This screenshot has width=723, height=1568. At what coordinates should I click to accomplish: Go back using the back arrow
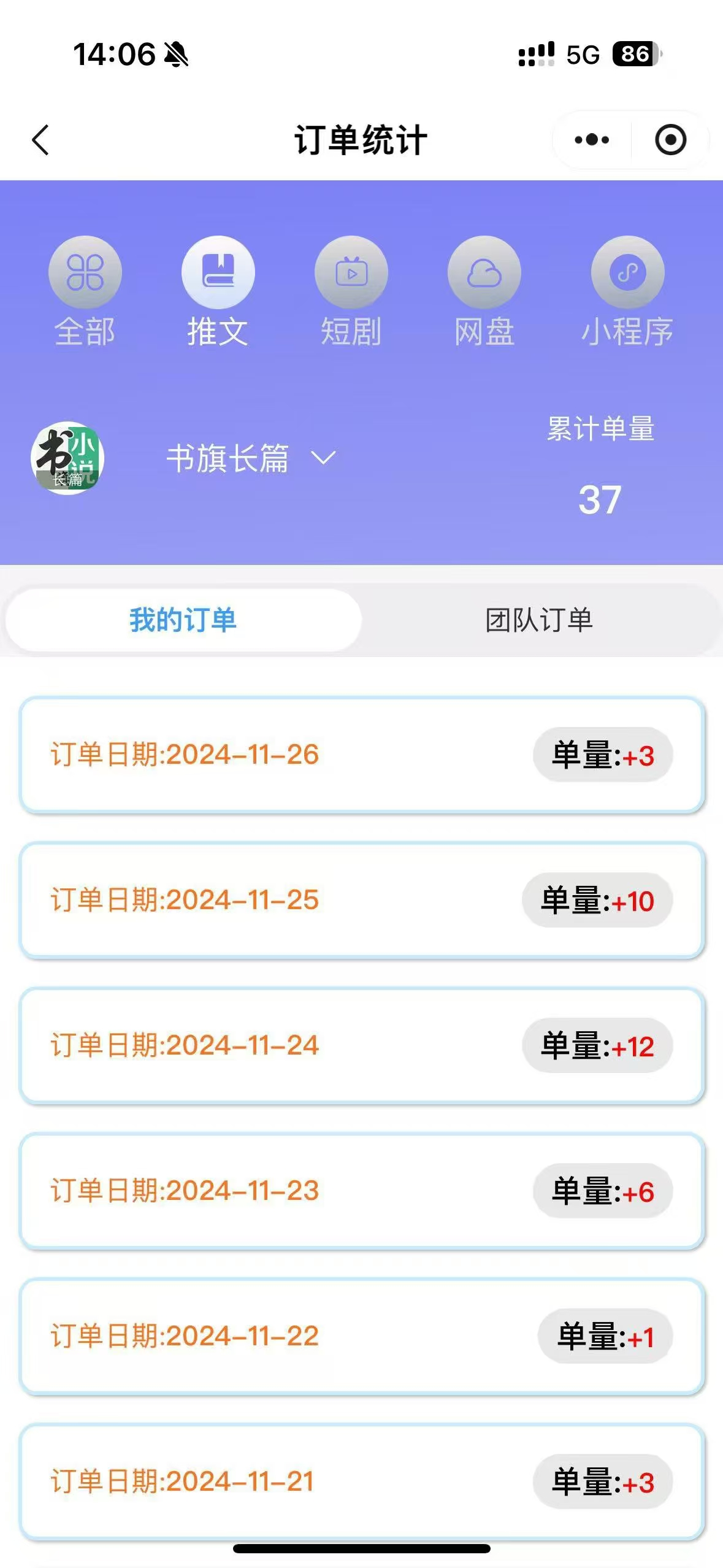click(40, 139)
